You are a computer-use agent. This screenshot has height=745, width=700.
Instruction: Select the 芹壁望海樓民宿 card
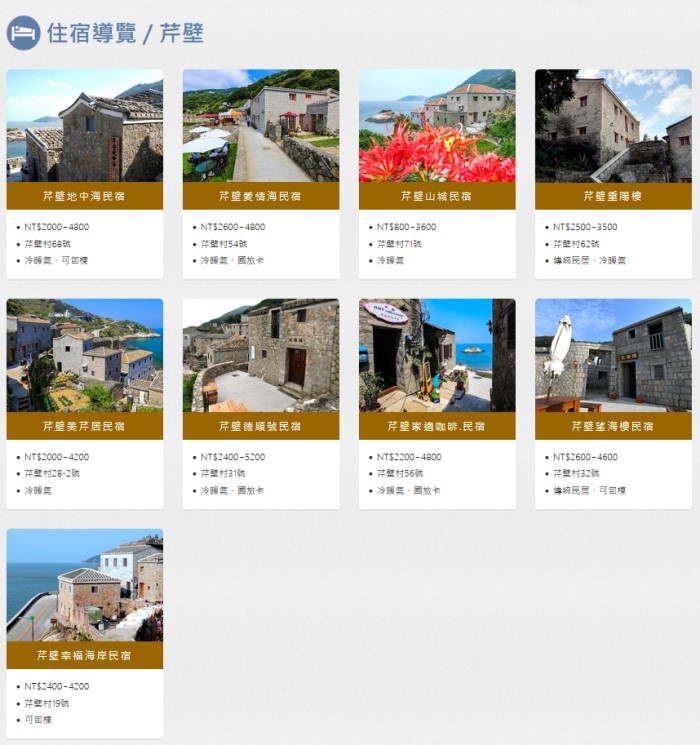613,426
